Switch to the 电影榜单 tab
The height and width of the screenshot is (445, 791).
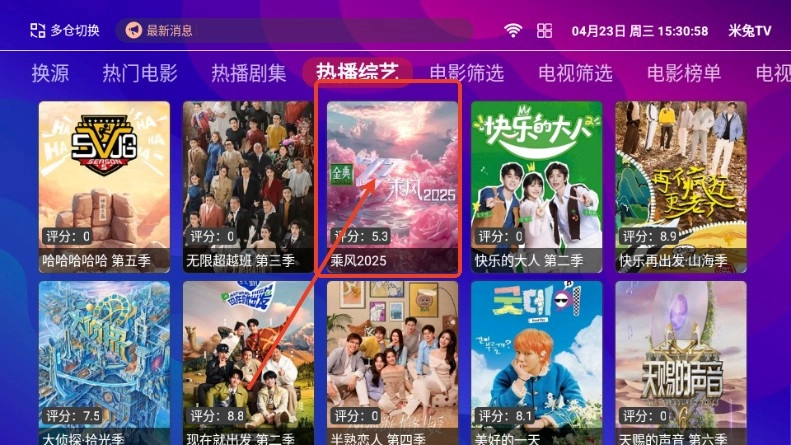[684, 73]
